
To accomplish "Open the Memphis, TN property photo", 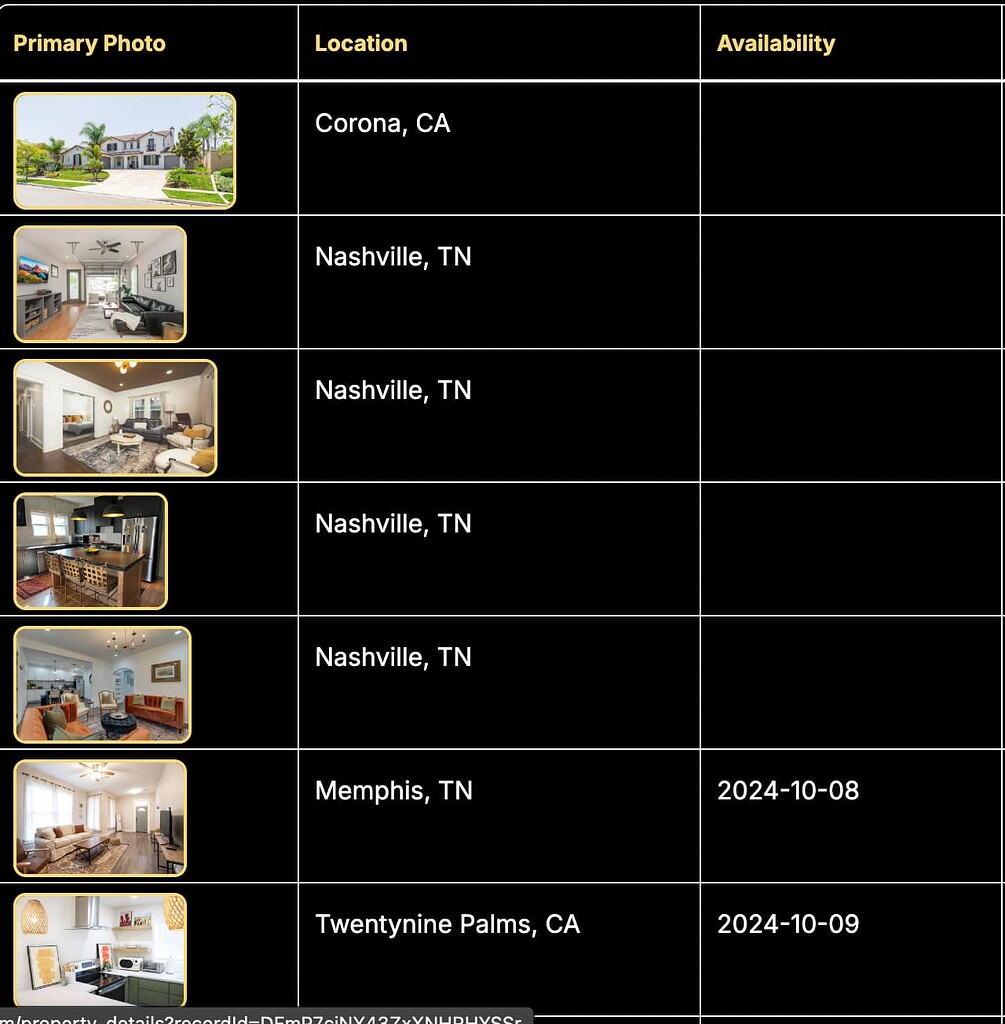I will (x=100, y=817).
